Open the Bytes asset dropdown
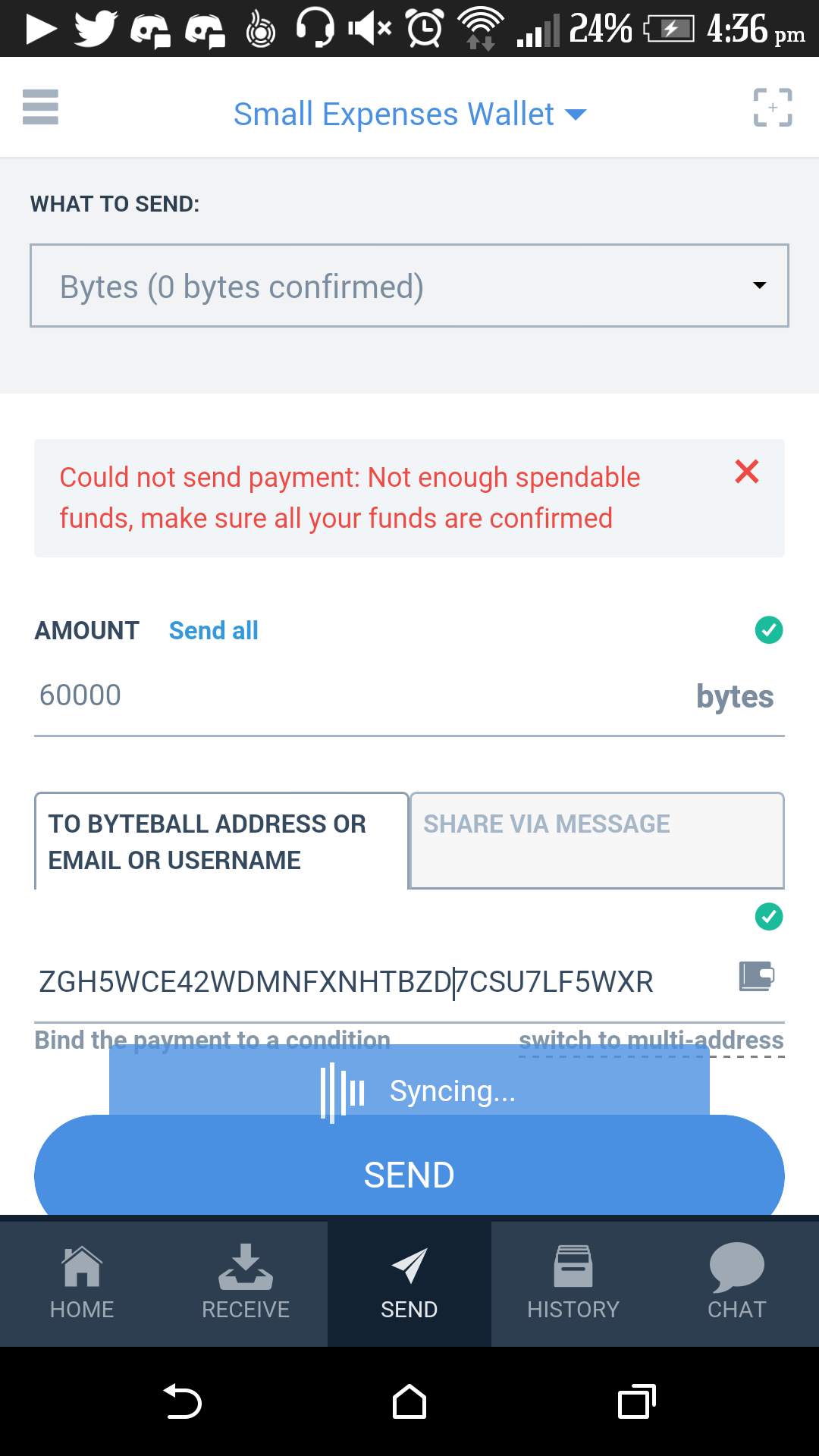 [x=409, y=286]
